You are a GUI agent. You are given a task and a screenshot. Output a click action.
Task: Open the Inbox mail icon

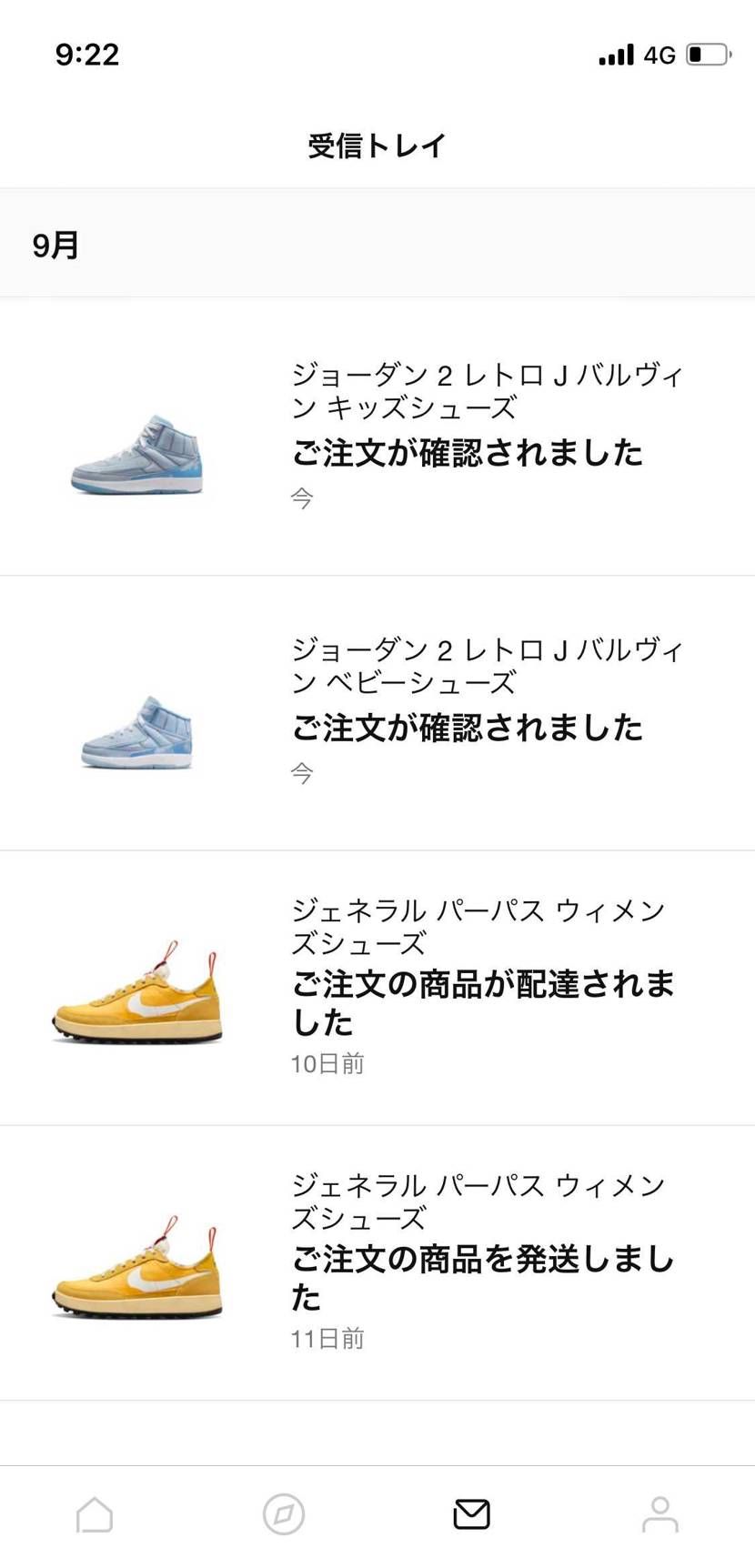click(x=471, y=1513)
